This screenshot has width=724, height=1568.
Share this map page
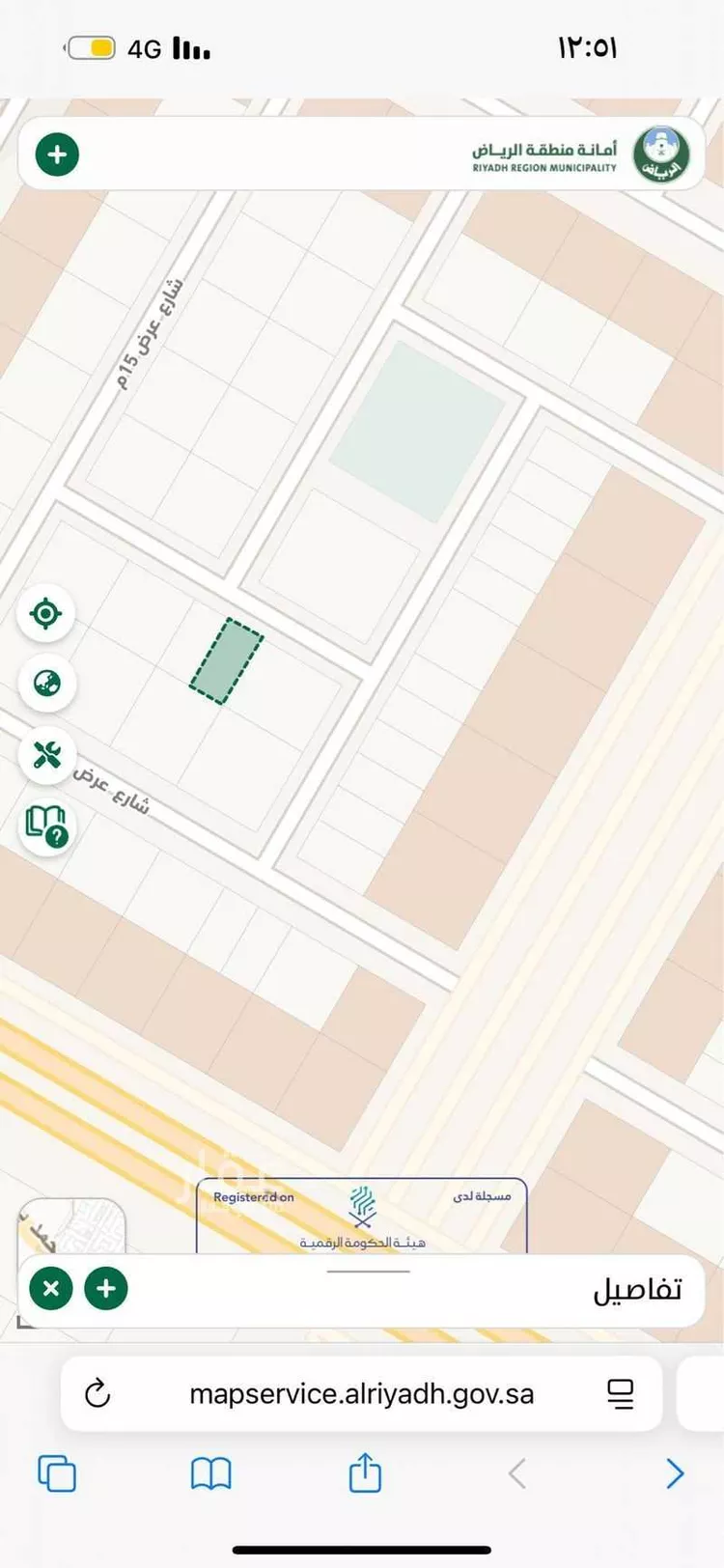click(365, 1472)
